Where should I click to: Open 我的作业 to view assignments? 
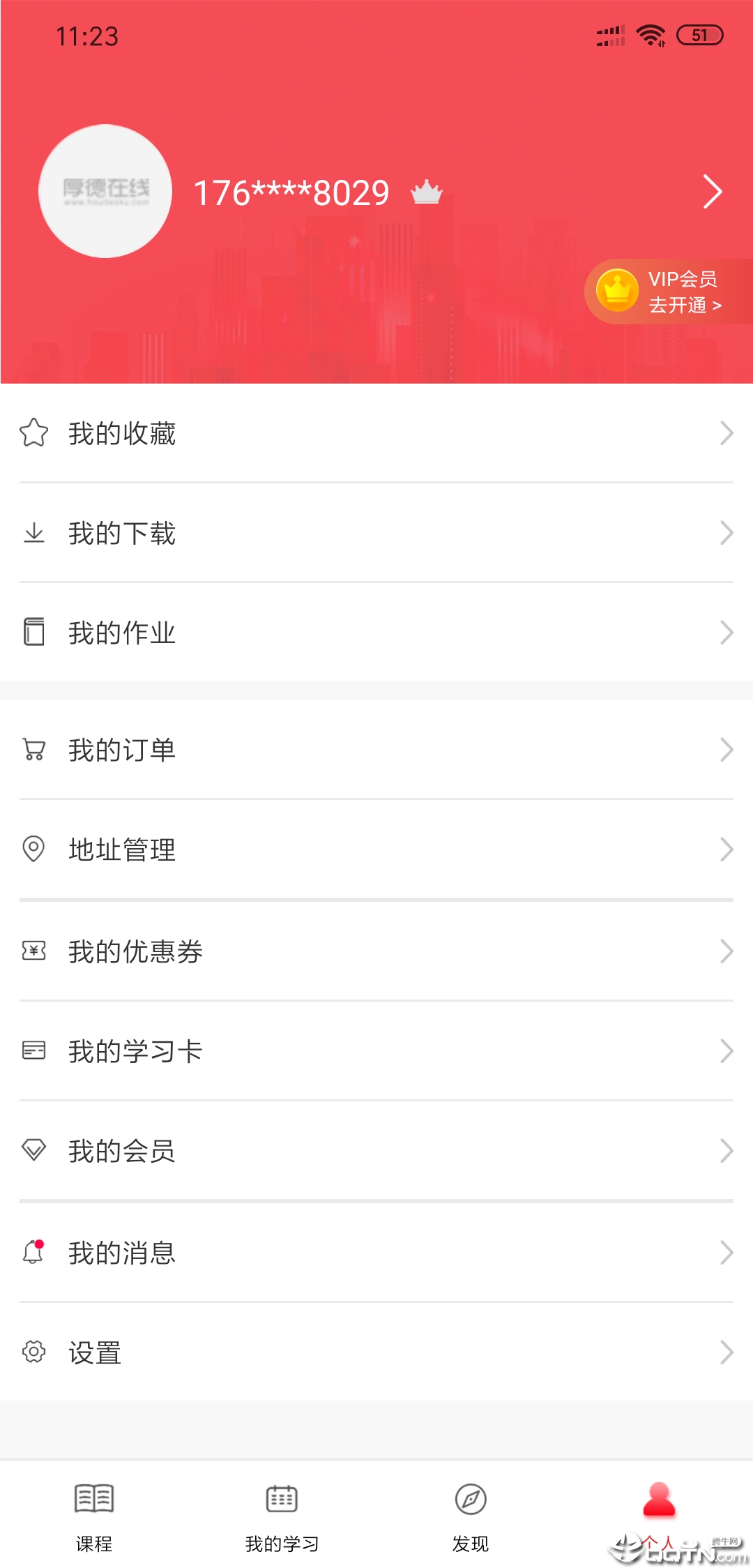(x=122, y=633)
